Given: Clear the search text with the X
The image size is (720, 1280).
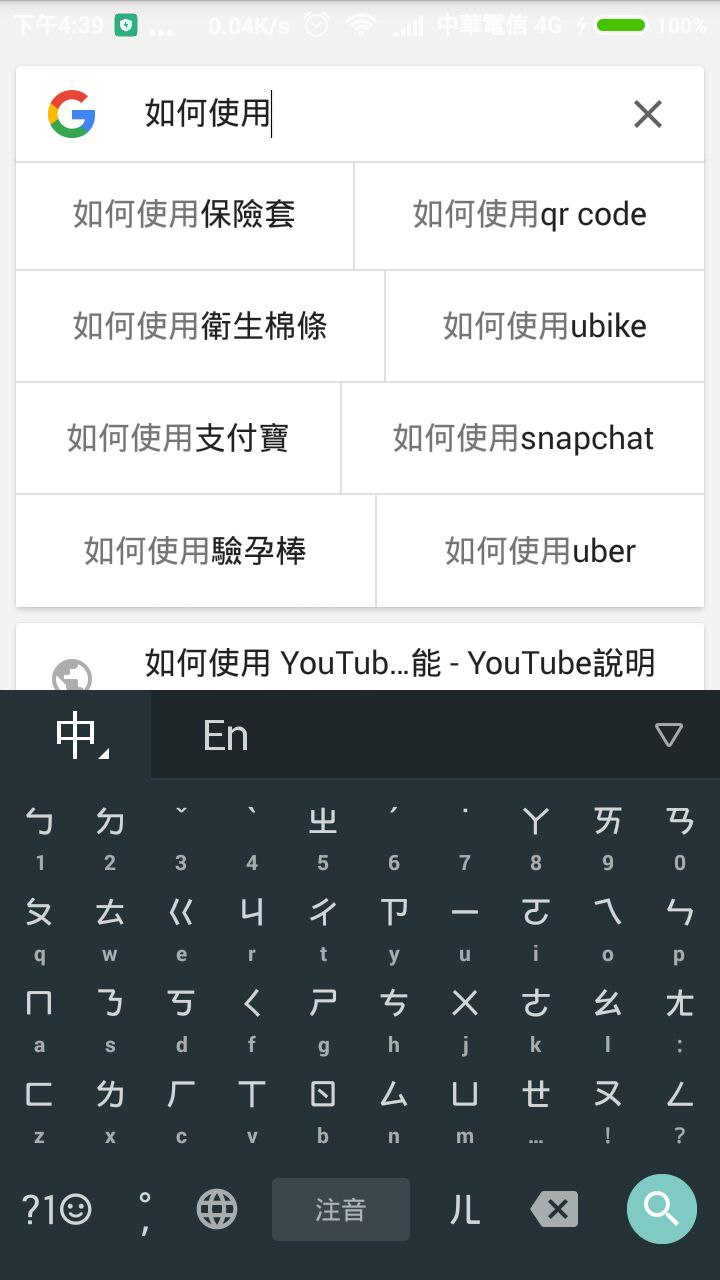Looking at the screenshot, I should (648, 114).
